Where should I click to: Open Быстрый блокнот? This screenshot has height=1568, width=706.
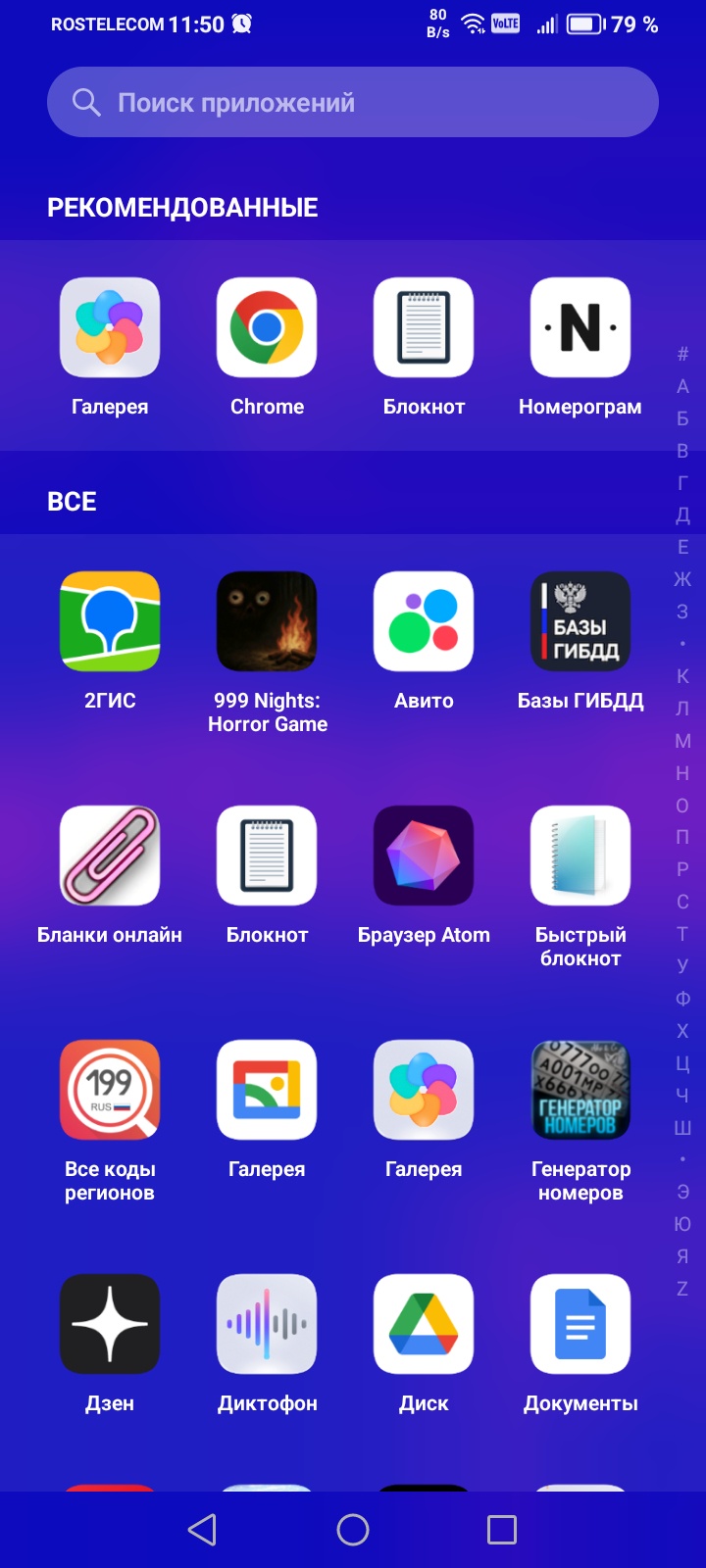point(580,857)
